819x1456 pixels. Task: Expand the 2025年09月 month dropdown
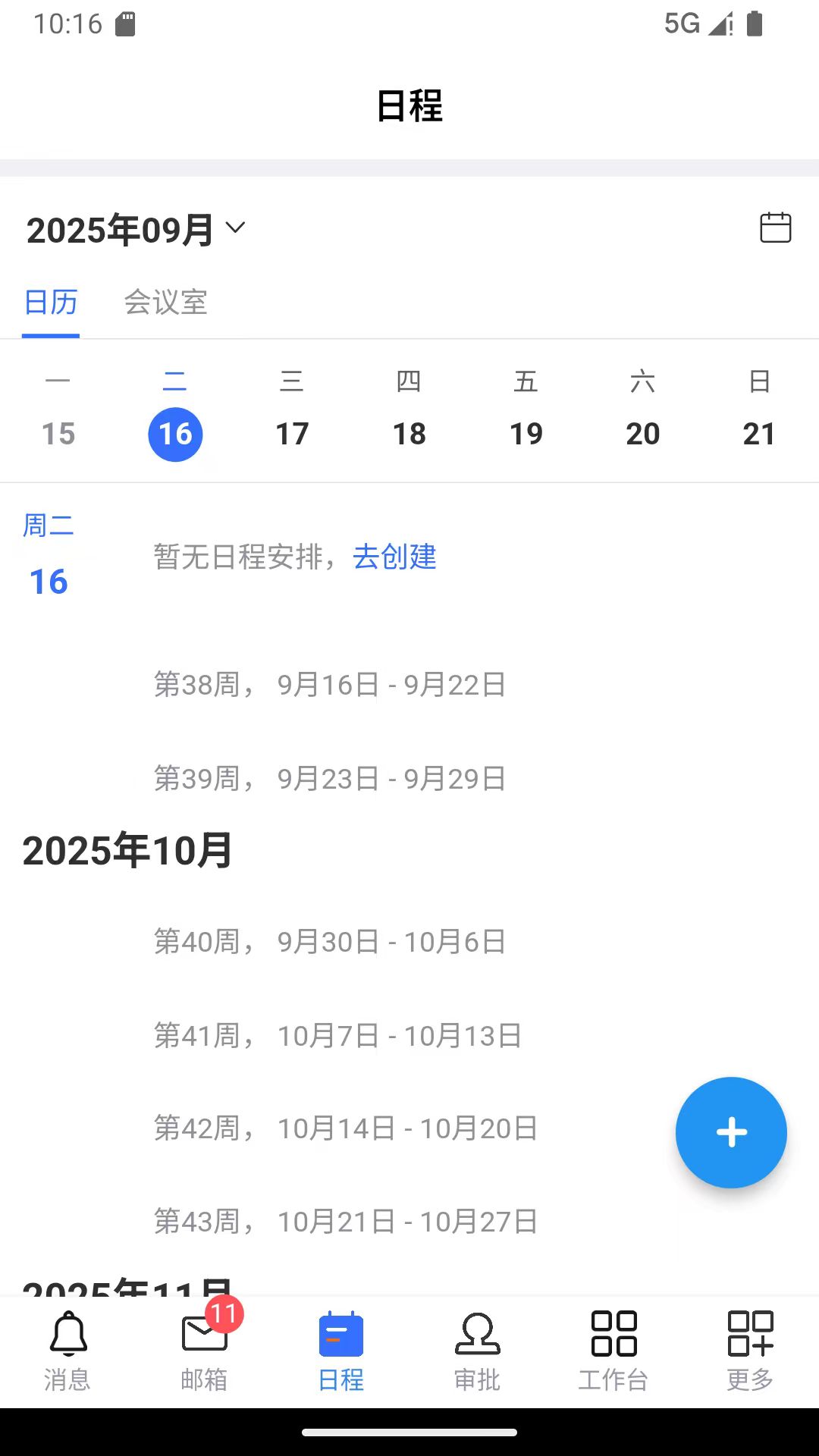pos(136,229)
